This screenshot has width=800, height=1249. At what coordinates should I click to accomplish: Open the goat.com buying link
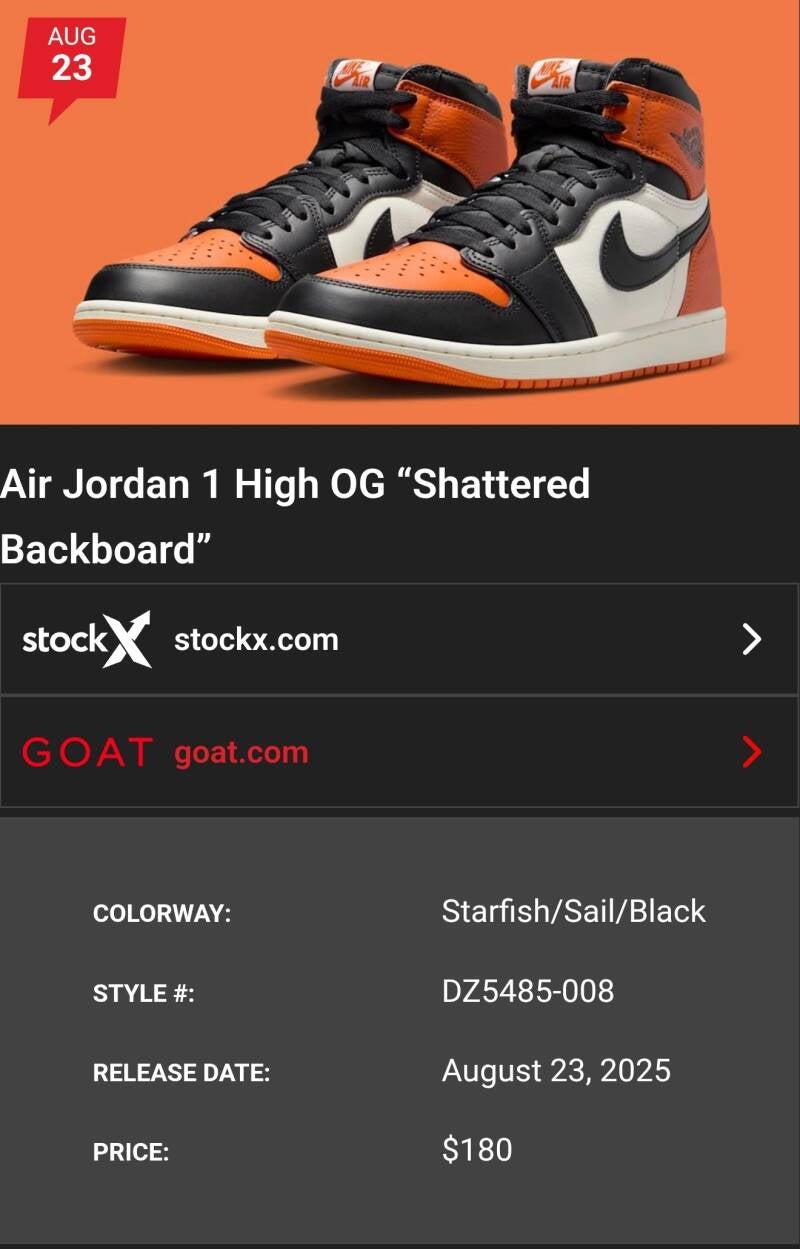399,752
